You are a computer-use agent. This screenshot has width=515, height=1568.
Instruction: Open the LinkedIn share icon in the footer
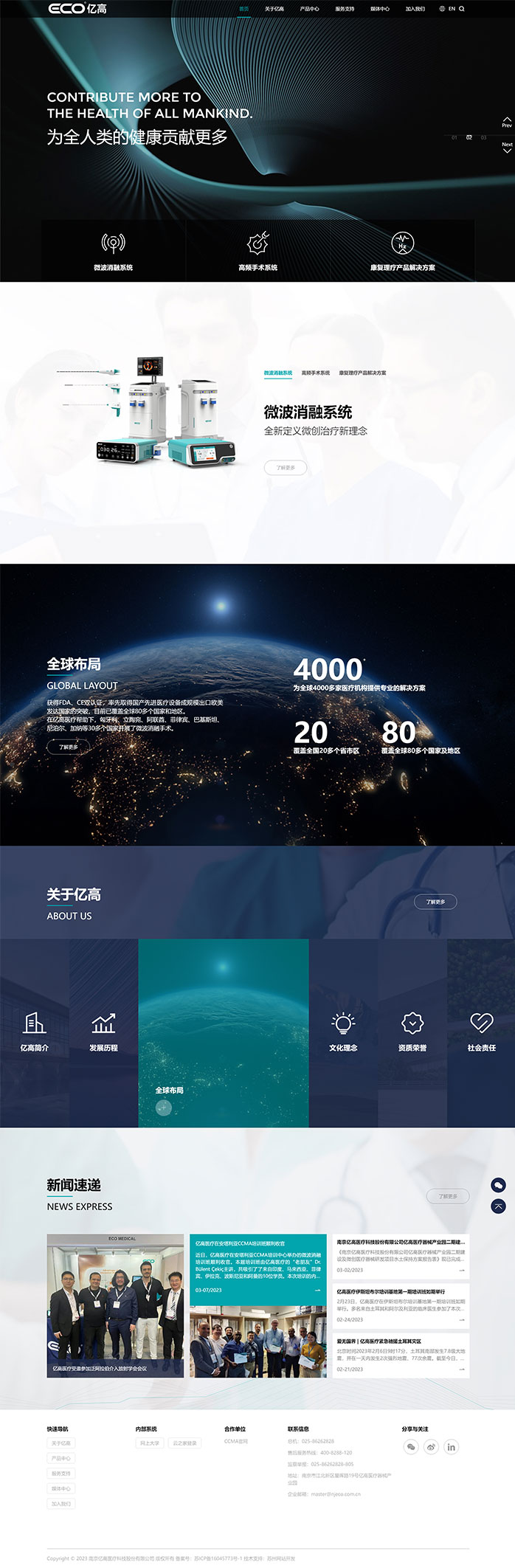[x=451, y=1447]
